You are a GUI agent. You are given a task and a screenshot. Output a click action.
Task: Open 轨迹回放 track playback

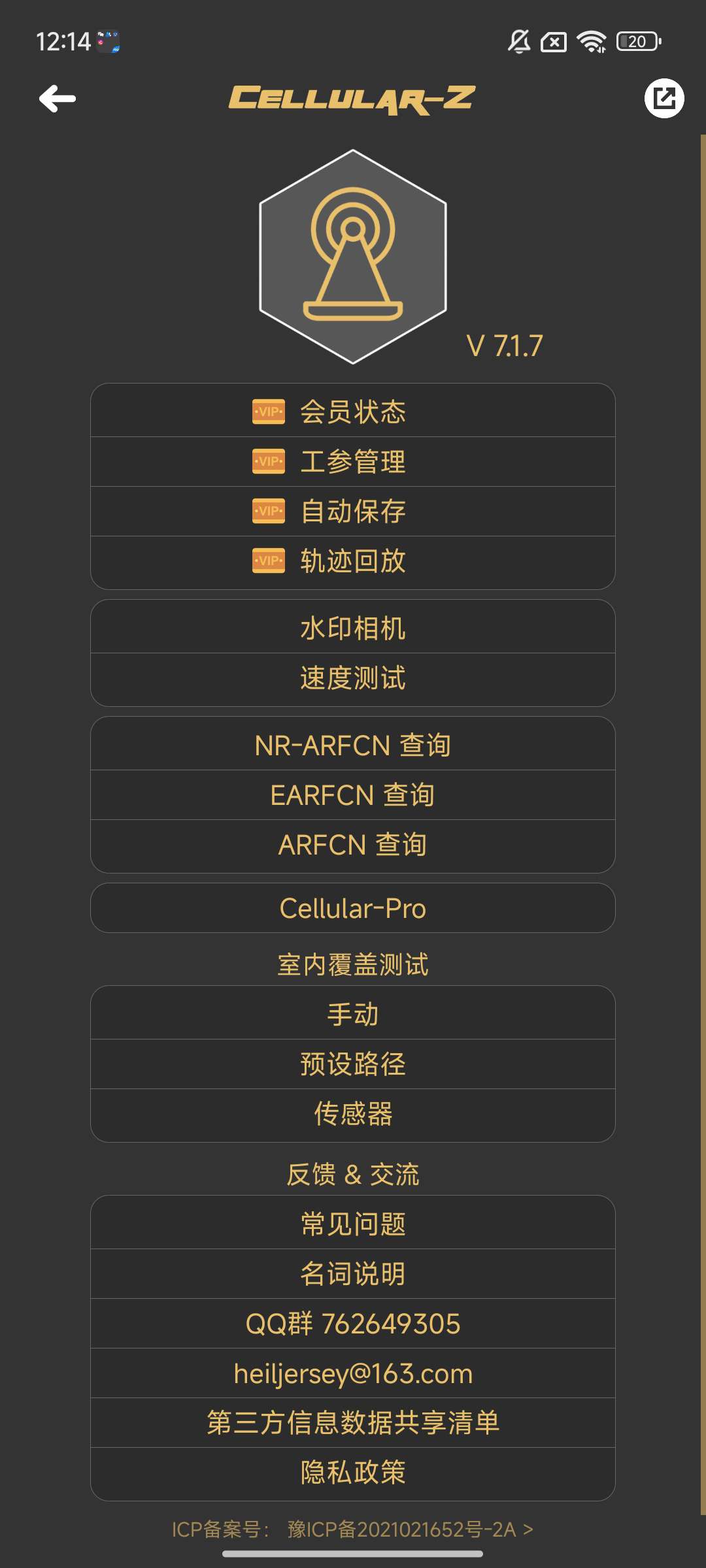tap(353, 561)
